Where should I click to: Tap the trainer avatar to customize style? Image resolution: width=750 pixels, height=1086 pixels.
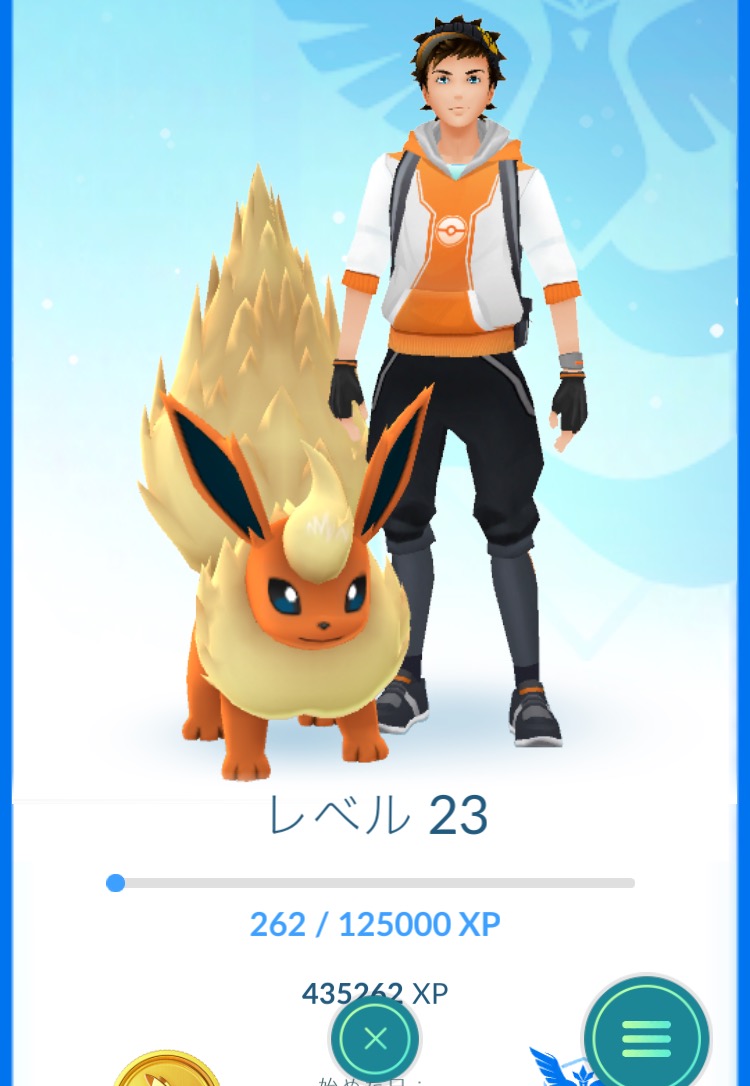(x=460, y=330)
